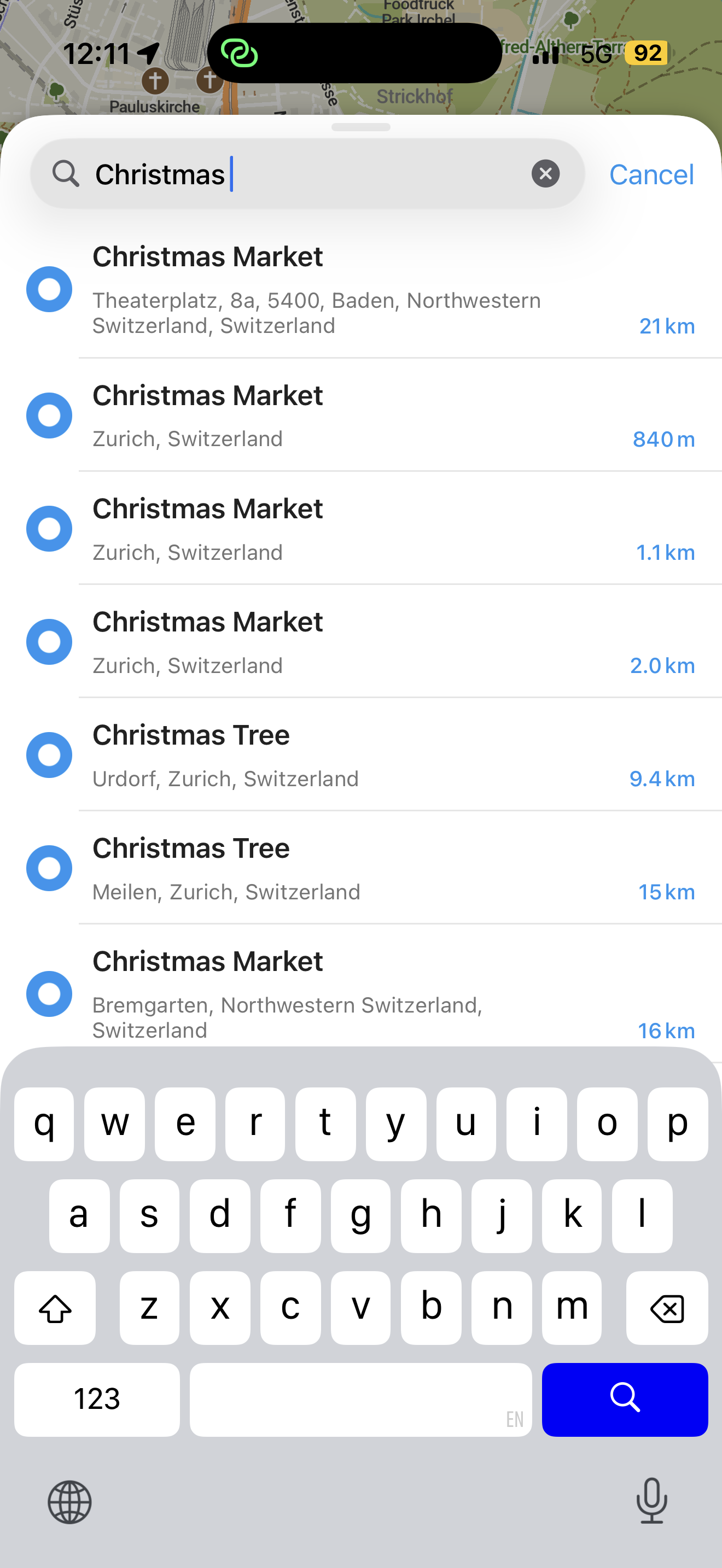Viewport: 722px width, 1568px height.
Task: Choose the Christmas Market 1.1 km away
Action: pos(365,529)
